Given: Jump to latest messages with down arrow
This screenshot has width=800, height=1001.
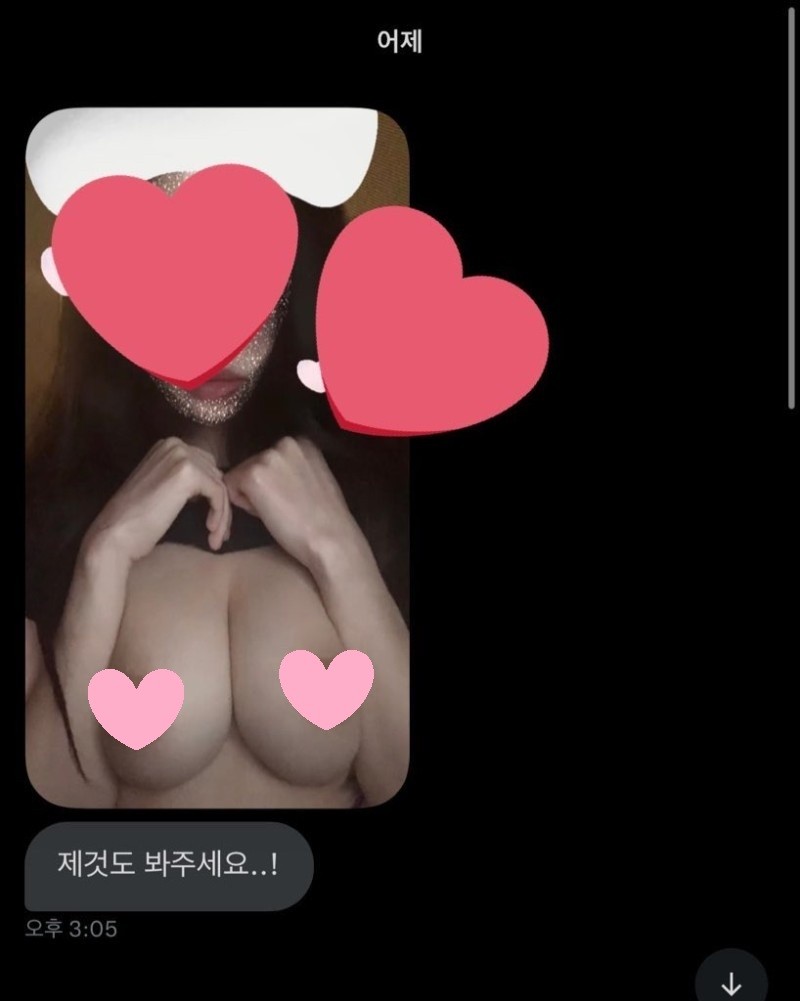Looking at the screenshot, I should (x=731, y=981).
